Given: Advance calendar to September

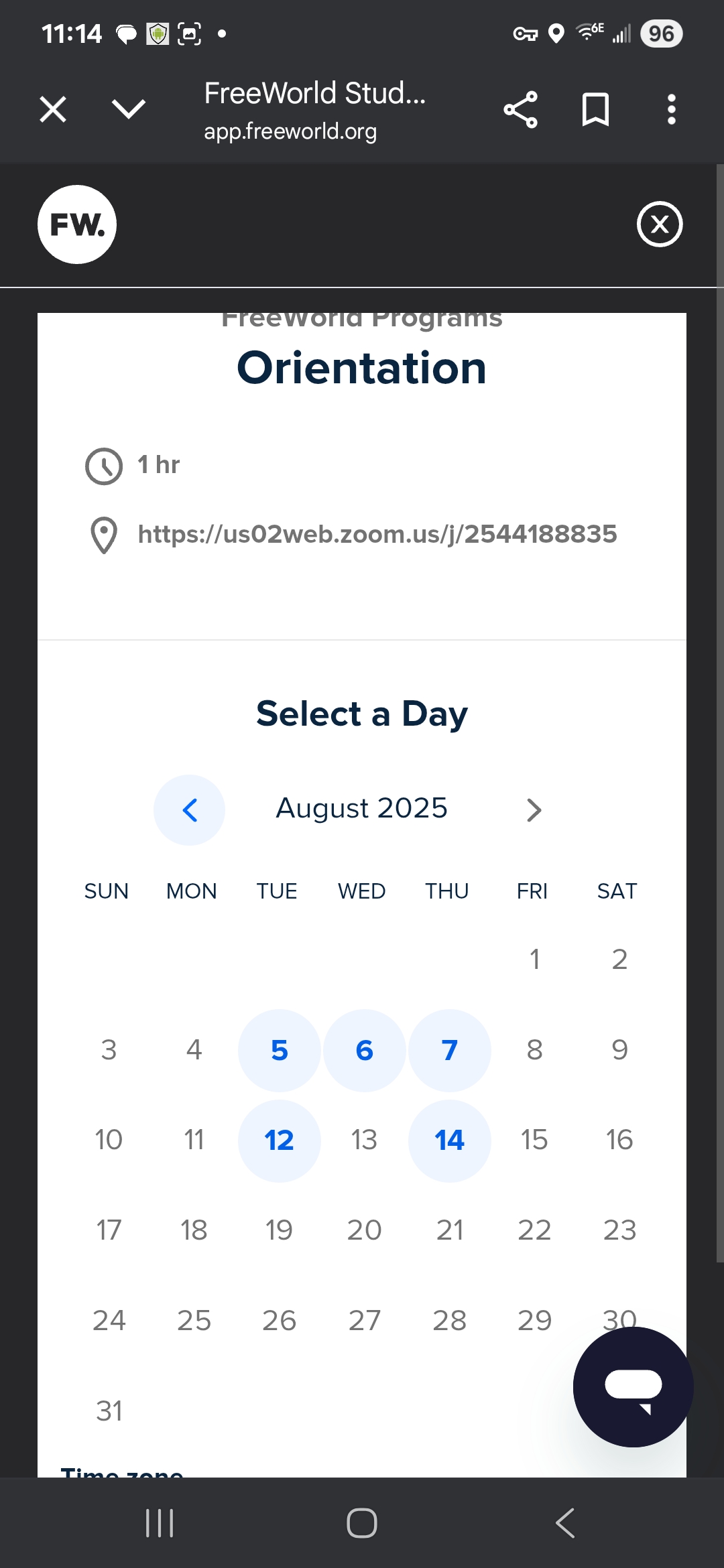Looking at the screenshot, I should [534, 809].
